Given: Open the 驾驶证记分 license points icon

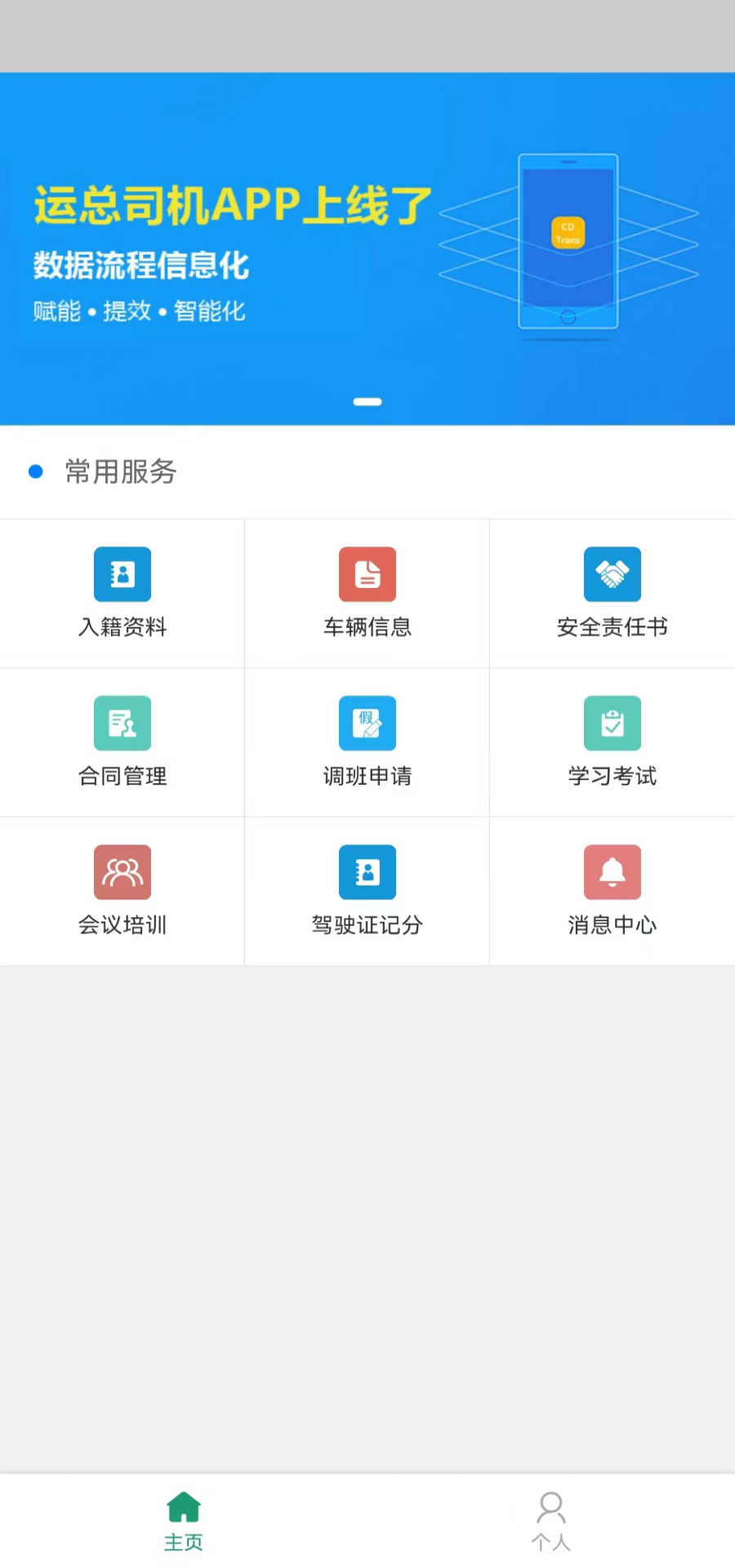Looking at the screenshot, I should (367, 872).
